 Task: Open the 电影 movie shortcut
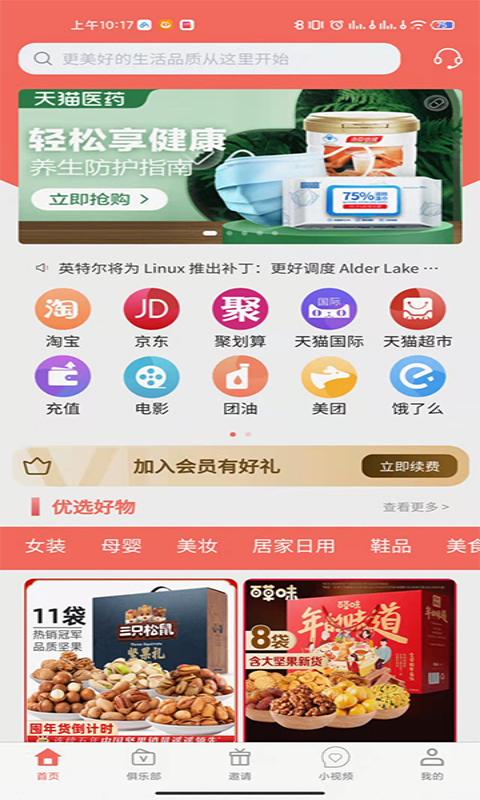(x=151, y=386)
